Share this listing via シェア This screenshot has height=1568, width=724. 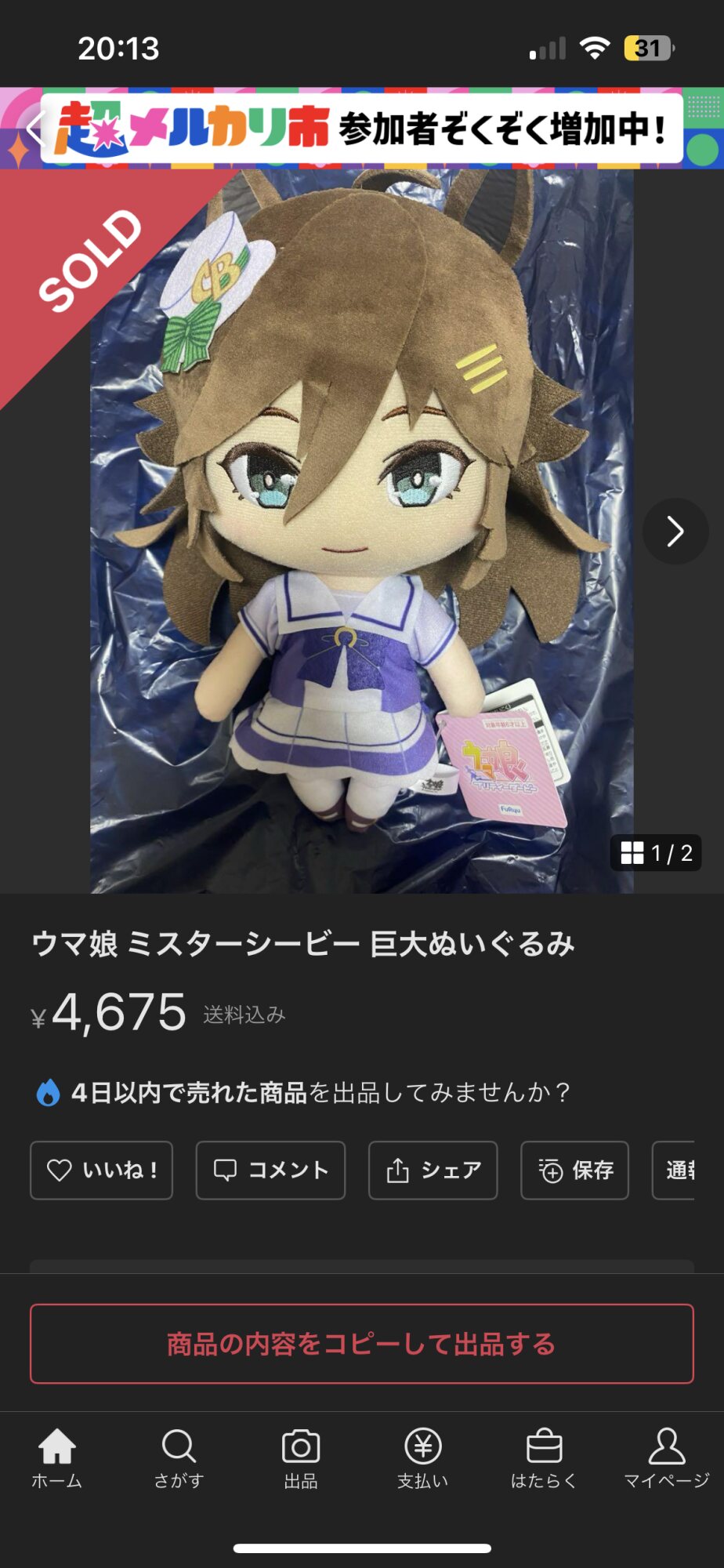[x=433, y=1171]
